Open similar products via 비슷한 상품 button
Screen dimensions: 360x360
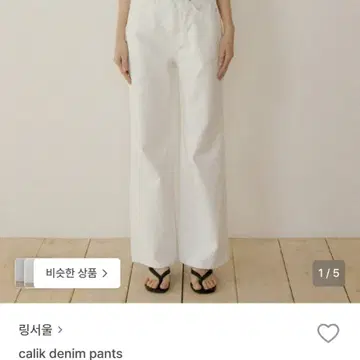pos(68,273)
